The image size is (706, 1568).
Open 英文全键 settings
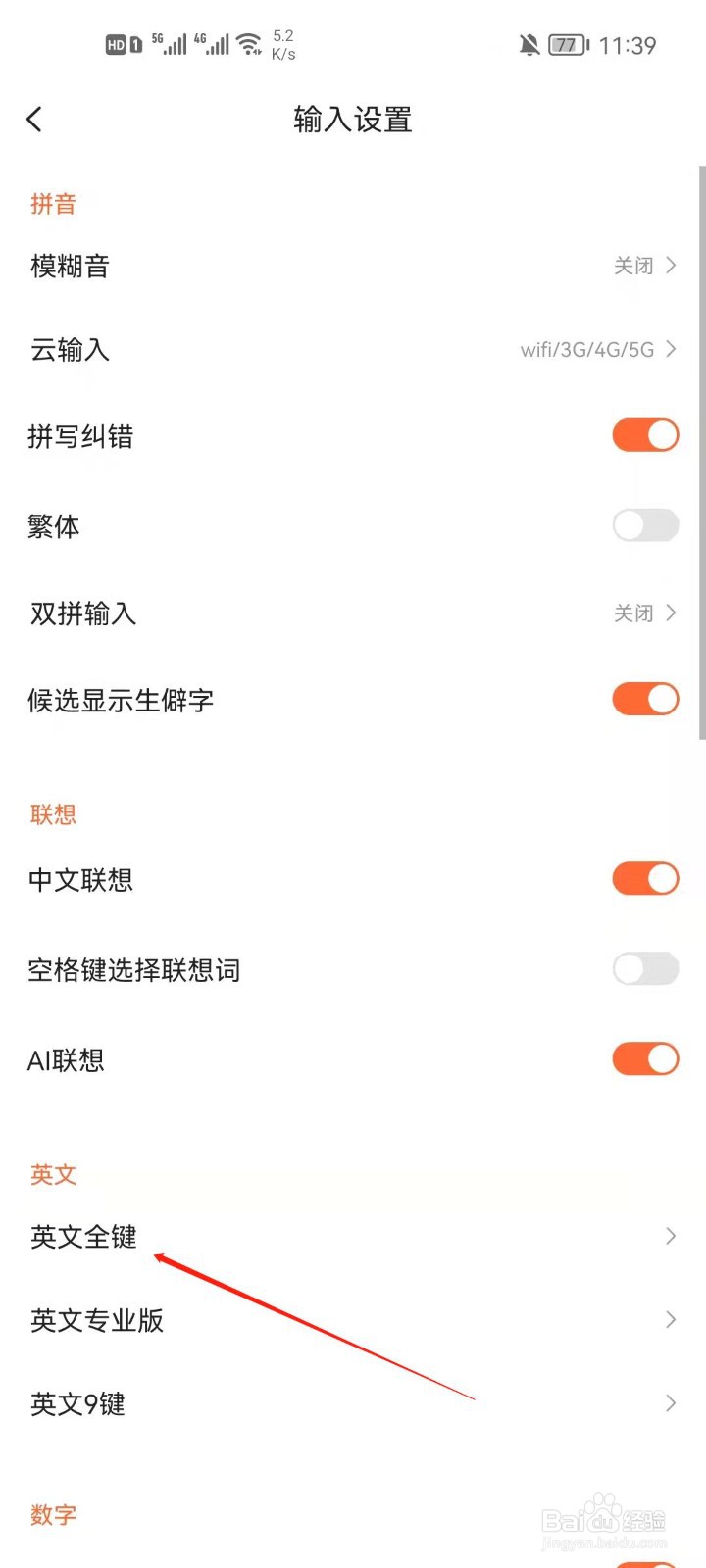353,1237
